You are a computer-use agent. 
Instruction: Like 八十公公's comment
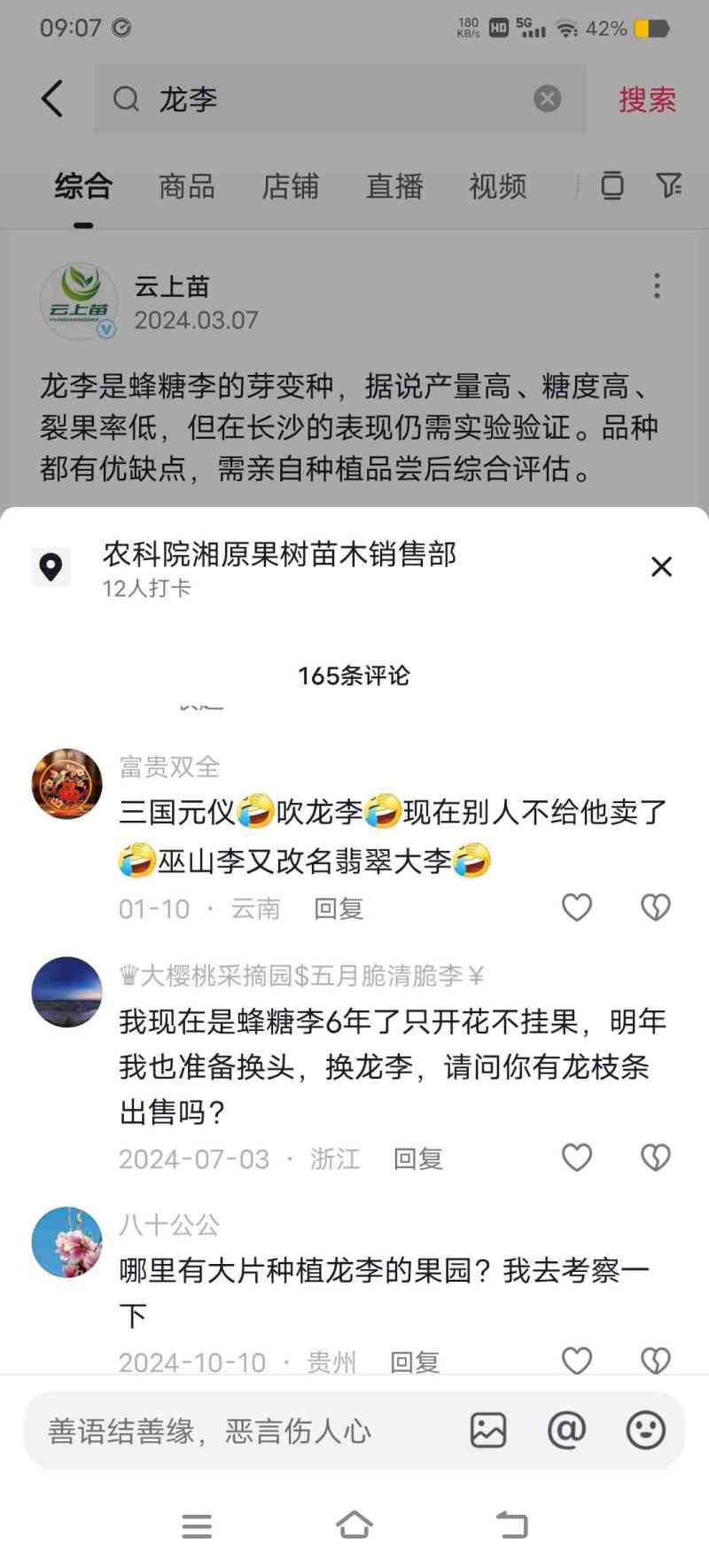(x=577, y=1360)
